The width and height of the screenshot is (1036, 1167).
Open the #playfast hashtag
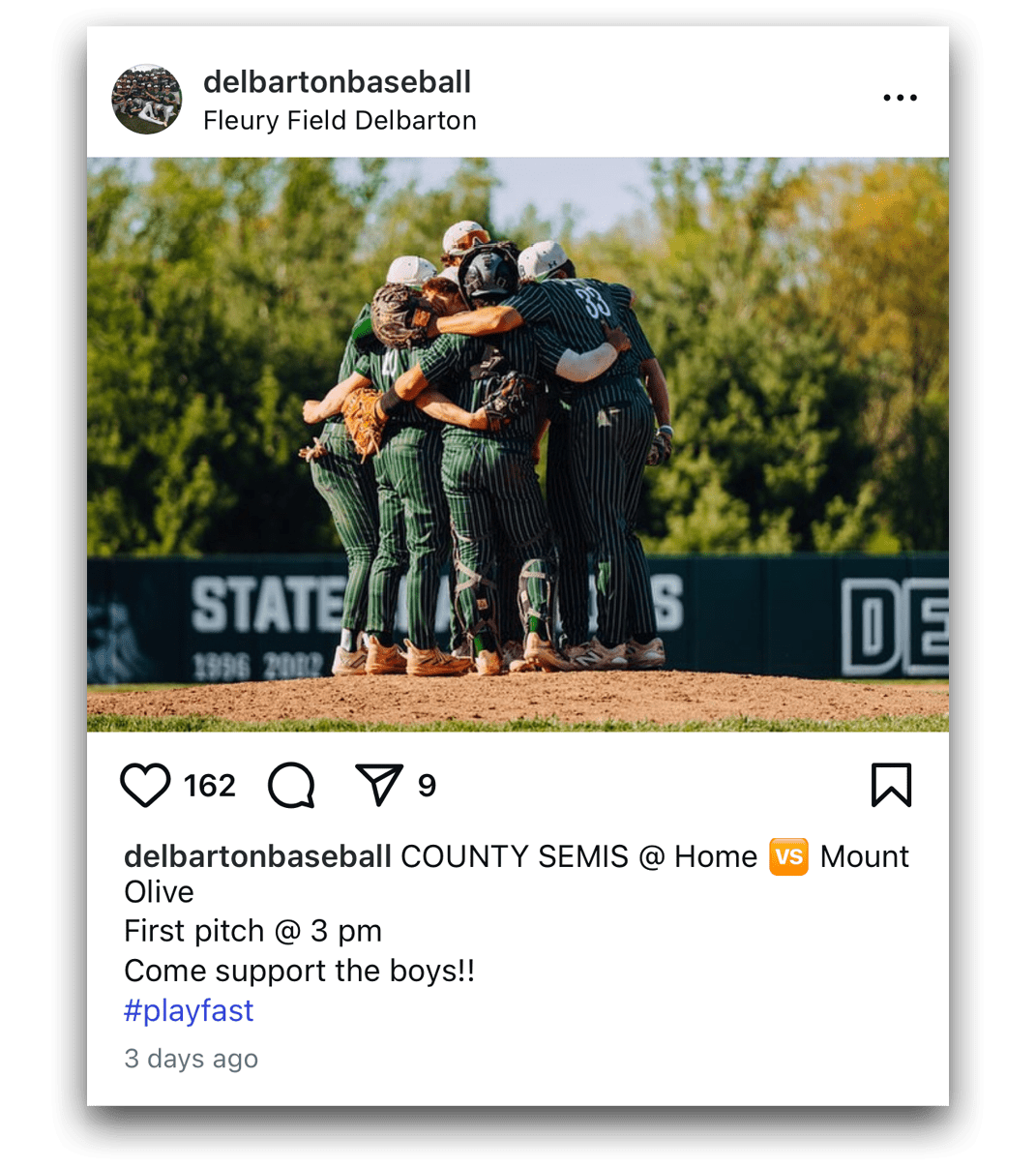189,1010
